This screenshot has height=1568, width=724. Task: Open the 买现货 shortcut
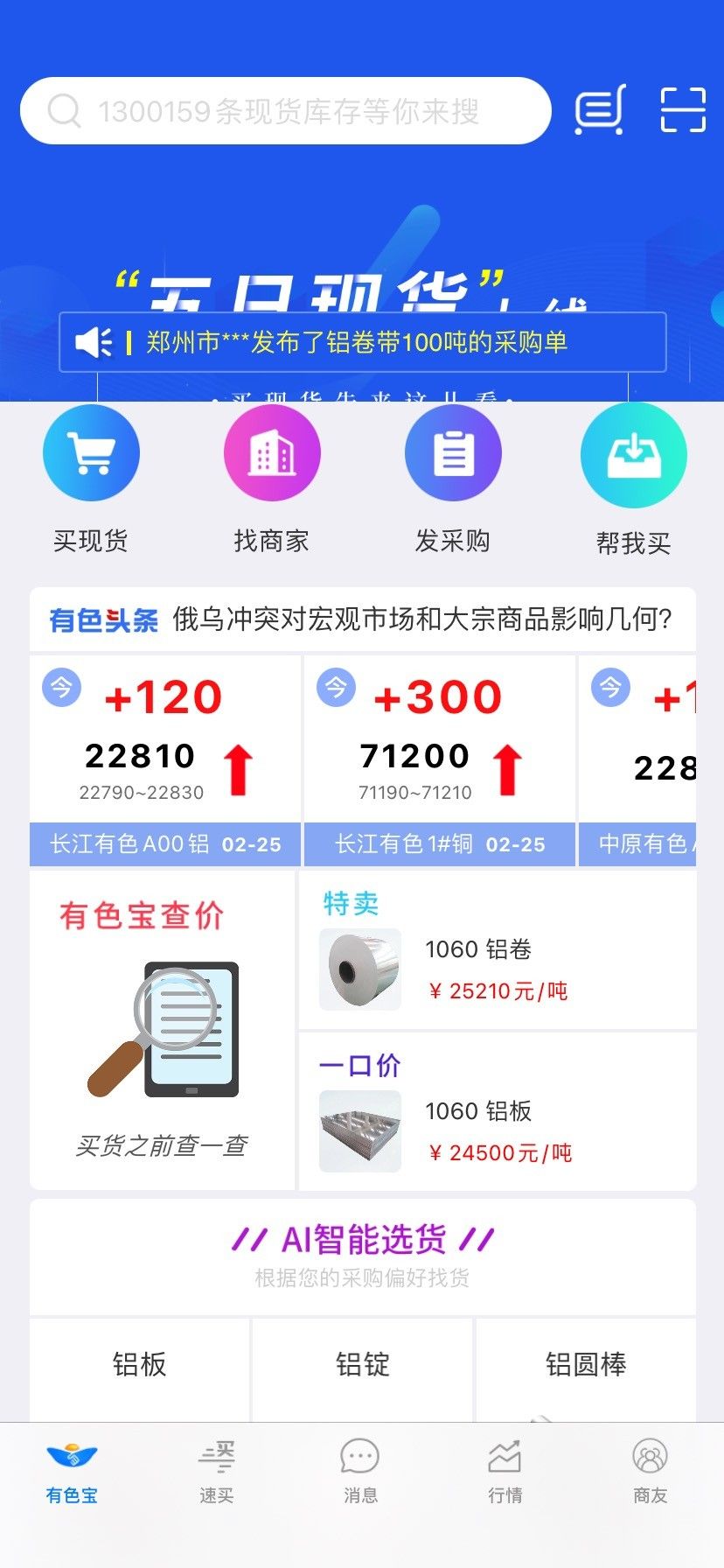91,478
